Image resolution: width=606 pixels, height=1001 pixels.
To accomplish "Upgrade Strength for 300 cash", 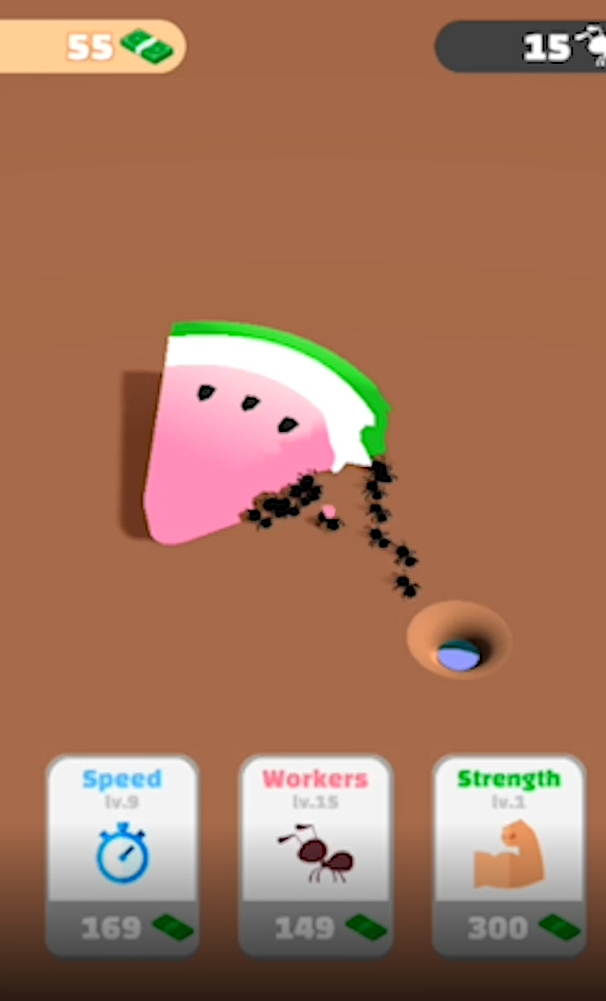I will click(x=508, y=856).
